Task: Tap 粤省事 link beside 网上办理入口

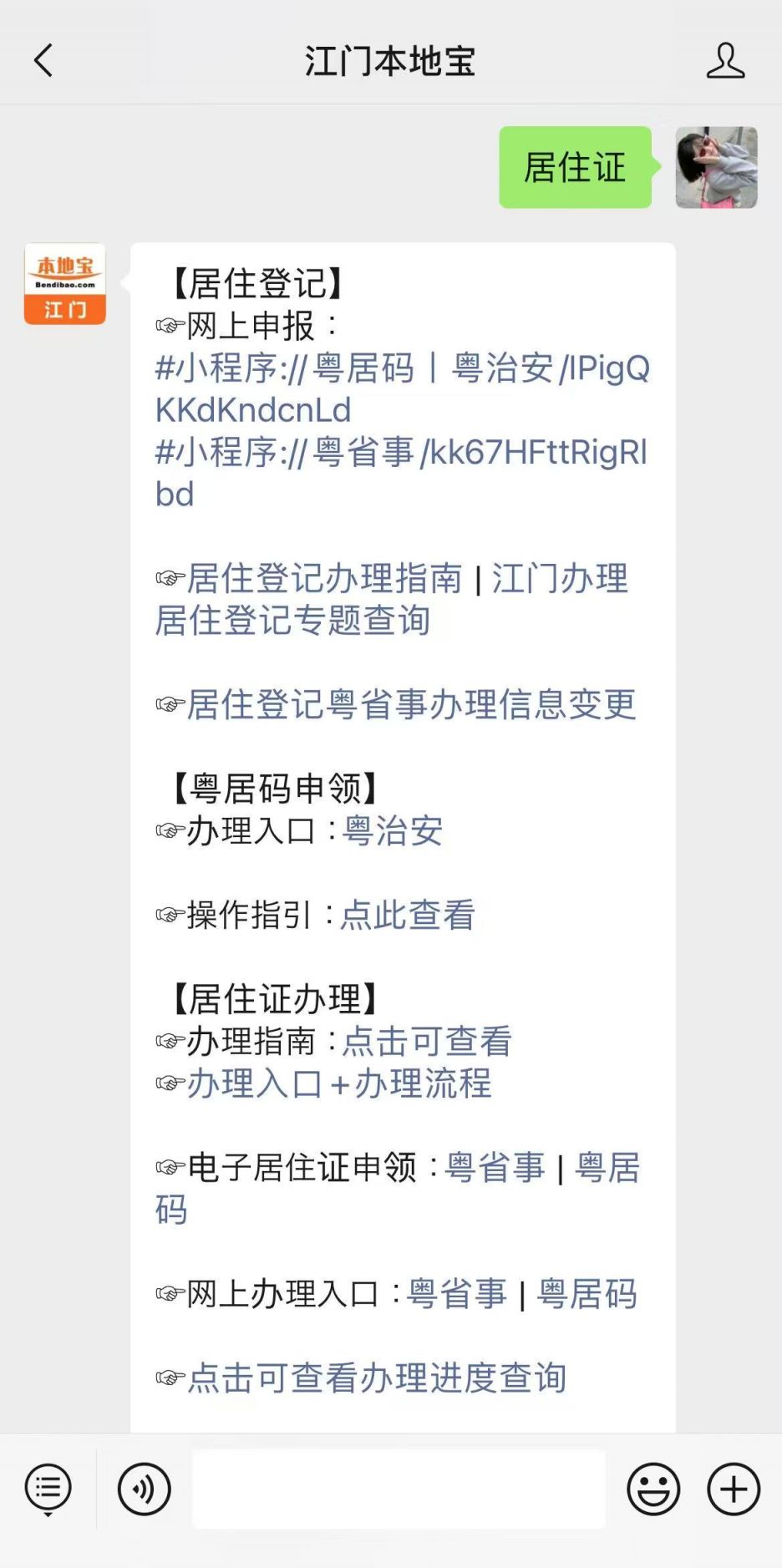Action: click(456, 1294)
